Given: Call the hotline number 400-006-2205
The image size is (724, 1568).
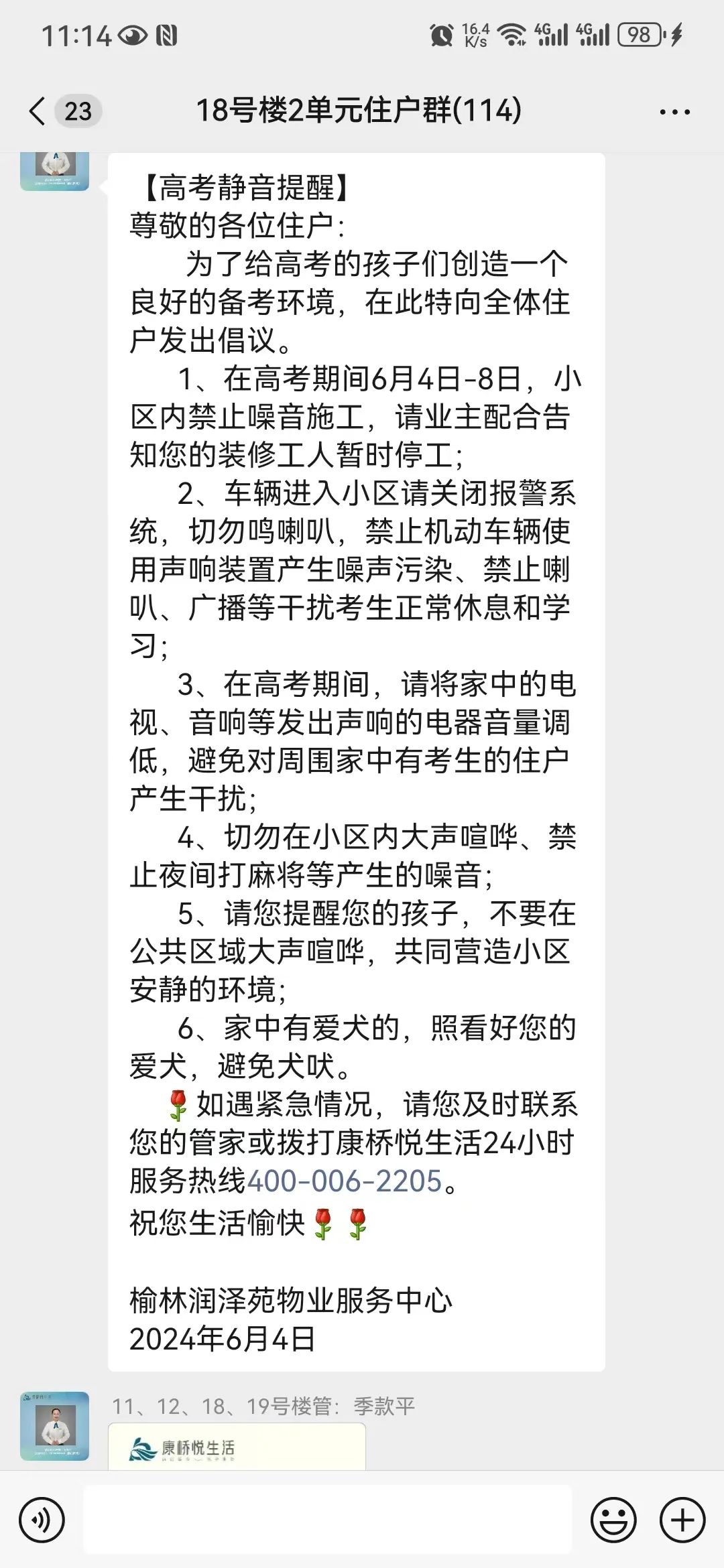Looking at the screenshot, I should 345,1181.
